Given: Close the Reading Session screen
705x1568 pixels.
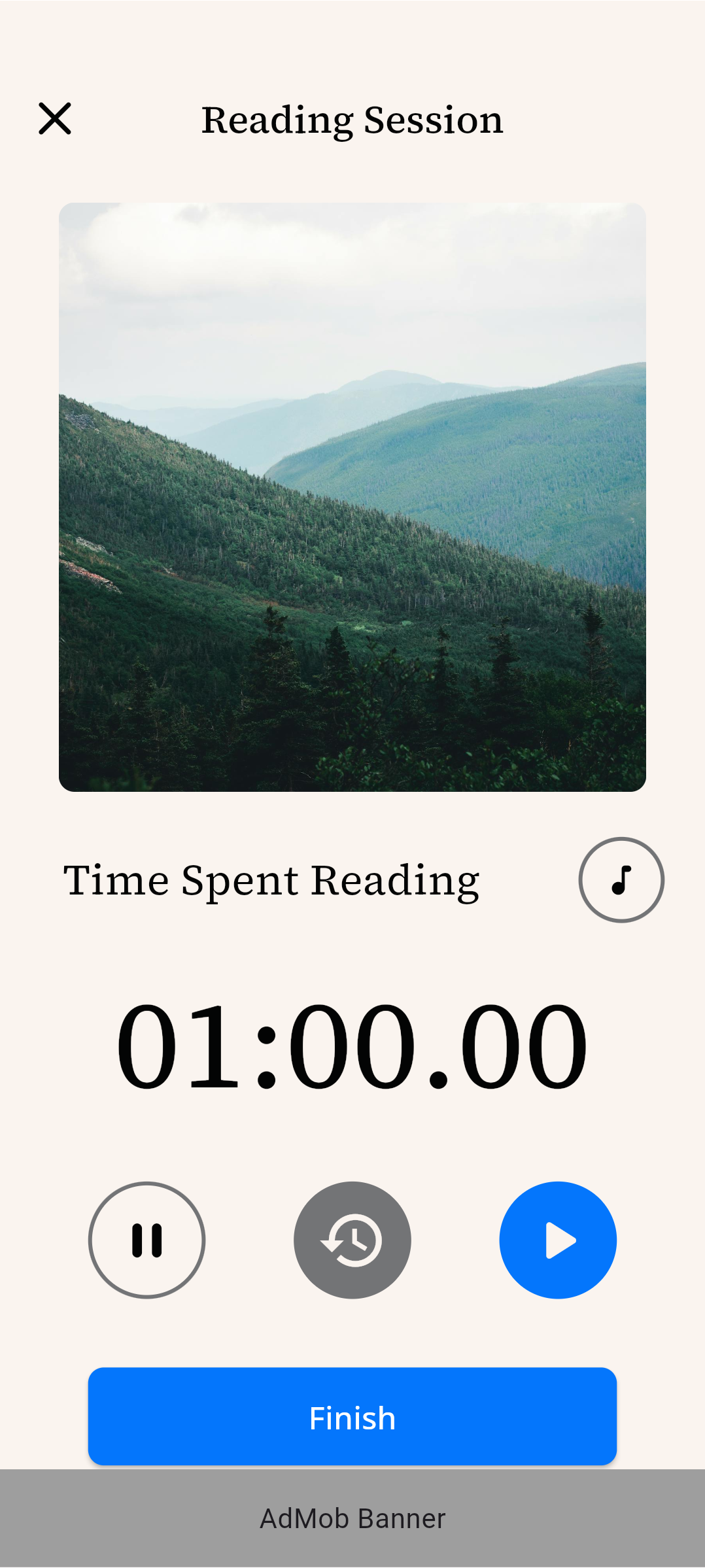Looking at the screenshot, I should pos(55,119).
